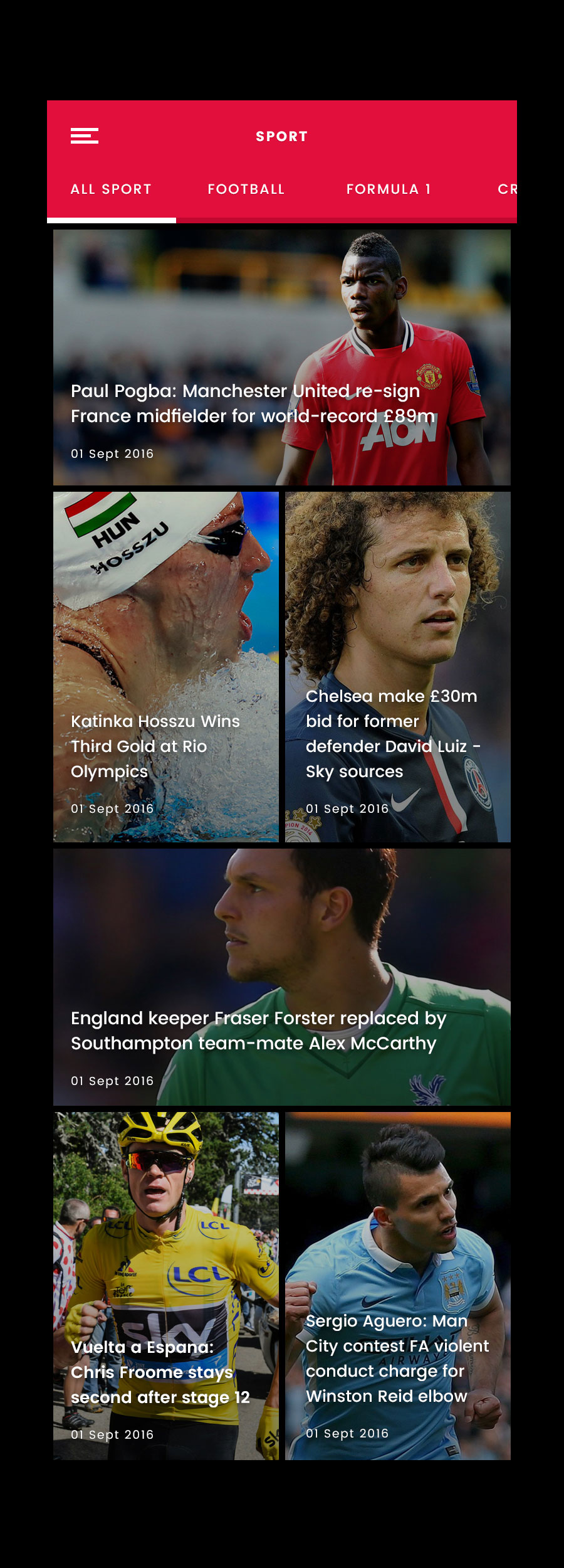Switch to the Formula 1 tab

(x=389, y=189)
